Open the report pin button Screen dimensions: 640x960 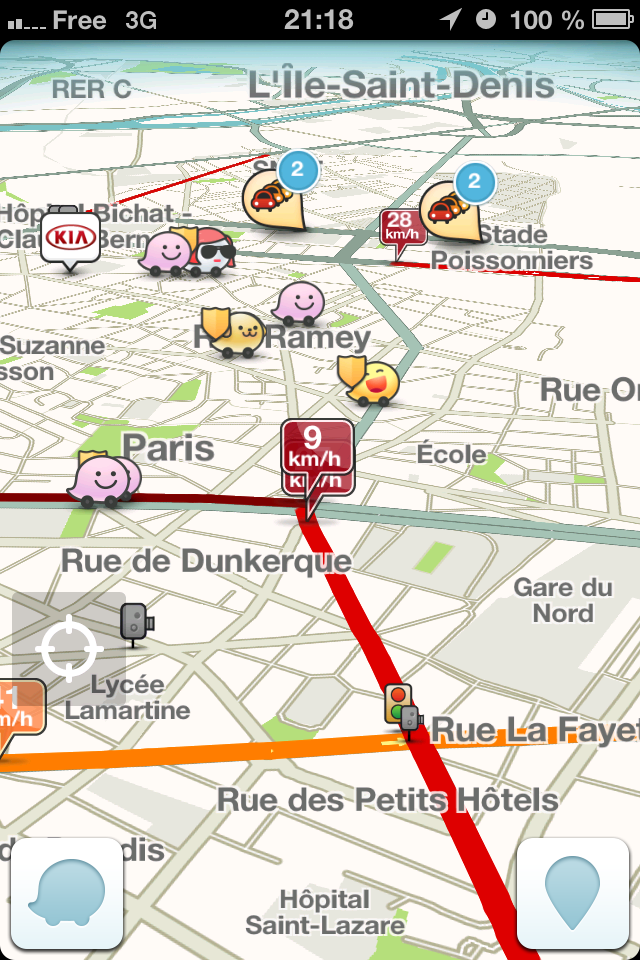pos(573,893)
